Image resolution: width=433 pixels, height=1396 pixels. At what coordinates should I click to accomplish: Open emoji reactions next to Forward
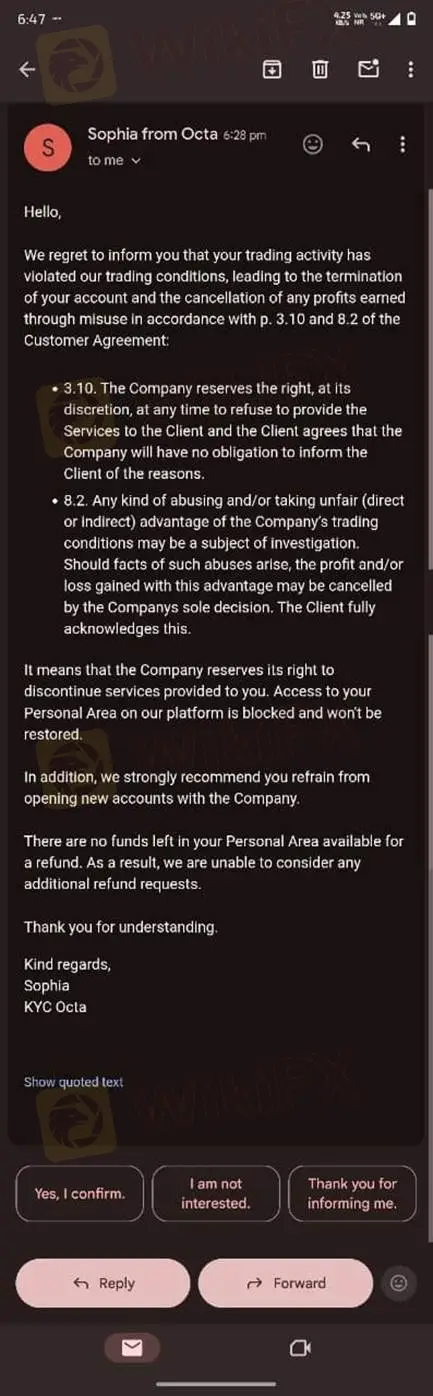399,1283
